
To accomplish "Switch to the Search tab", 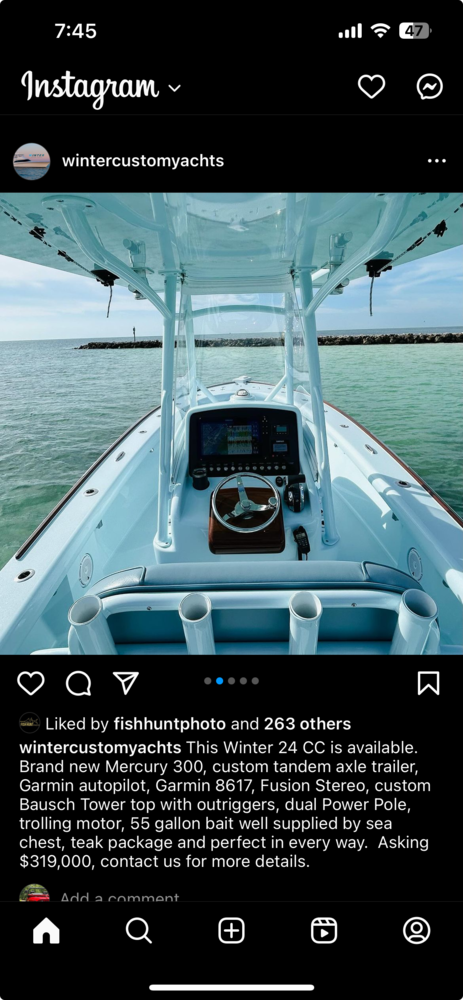I will pyautogui.click(x=138, y=930).
